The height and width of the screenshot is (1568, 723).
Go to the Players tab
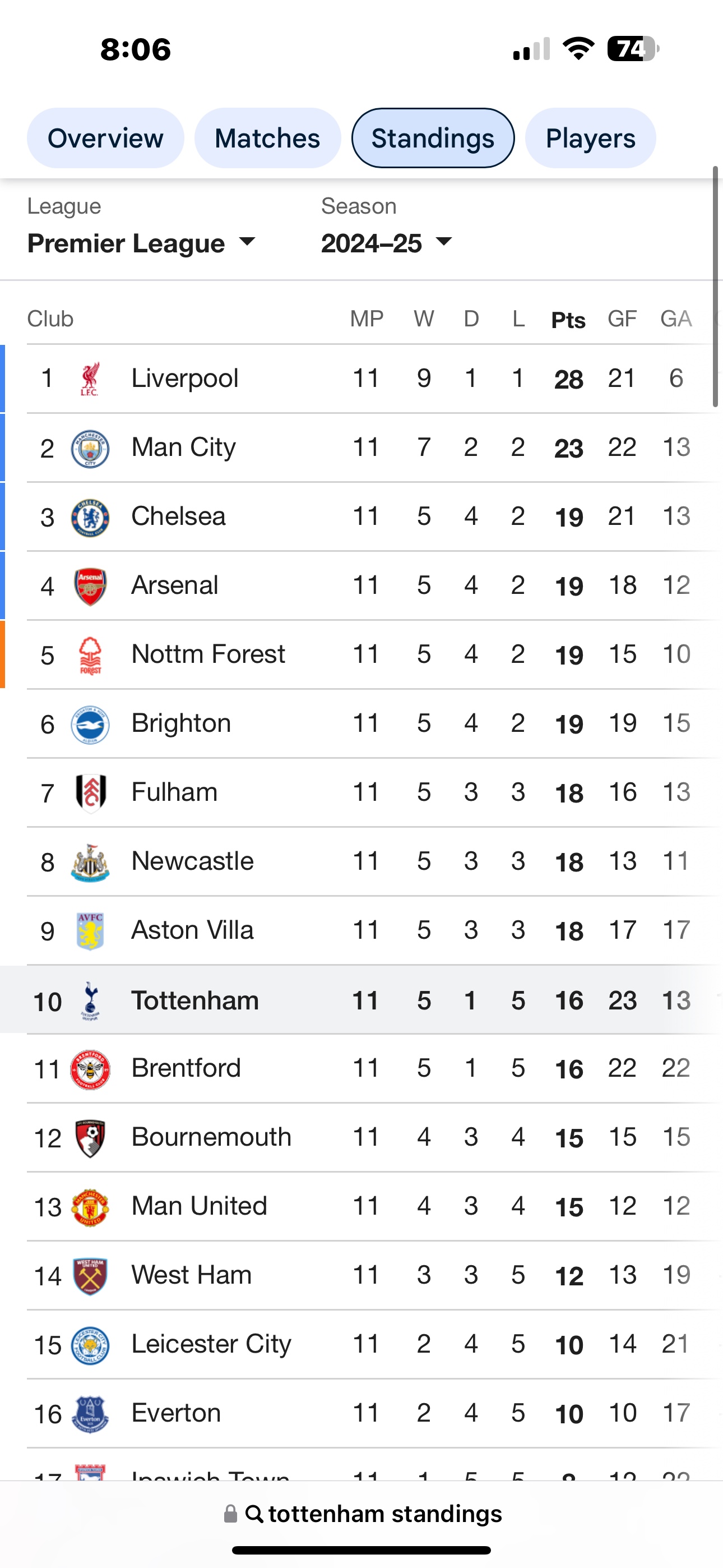pos(590,138)
